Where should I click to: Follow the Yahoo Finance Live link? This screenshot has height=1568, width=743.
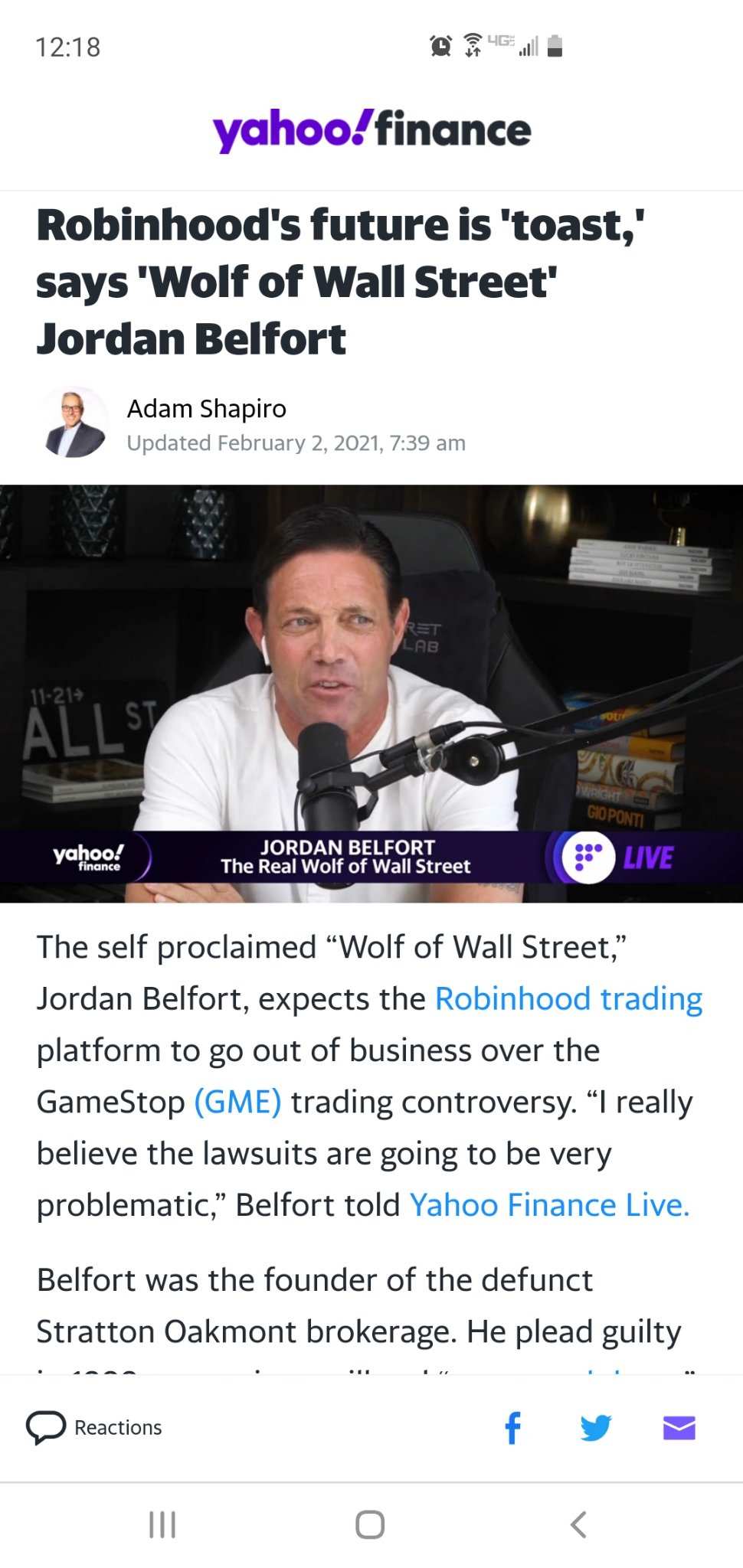tap(549, 1205)
